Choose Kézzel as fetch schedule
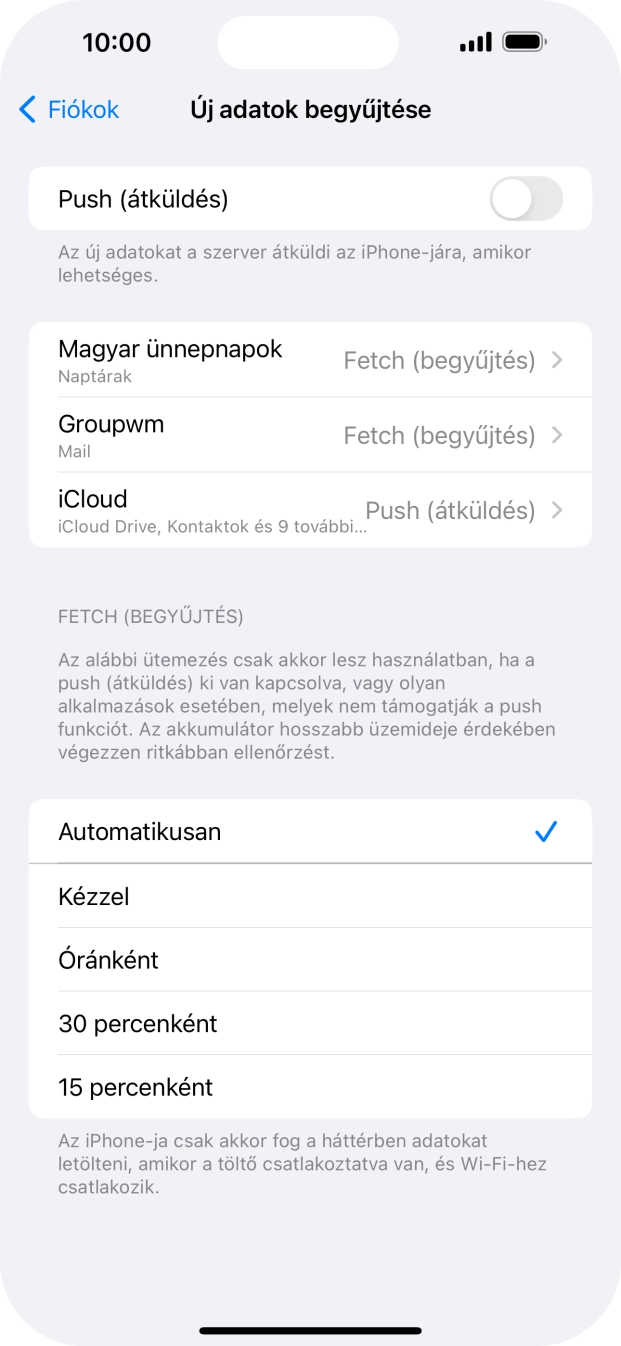621x1346 pixels. point(310,896)
